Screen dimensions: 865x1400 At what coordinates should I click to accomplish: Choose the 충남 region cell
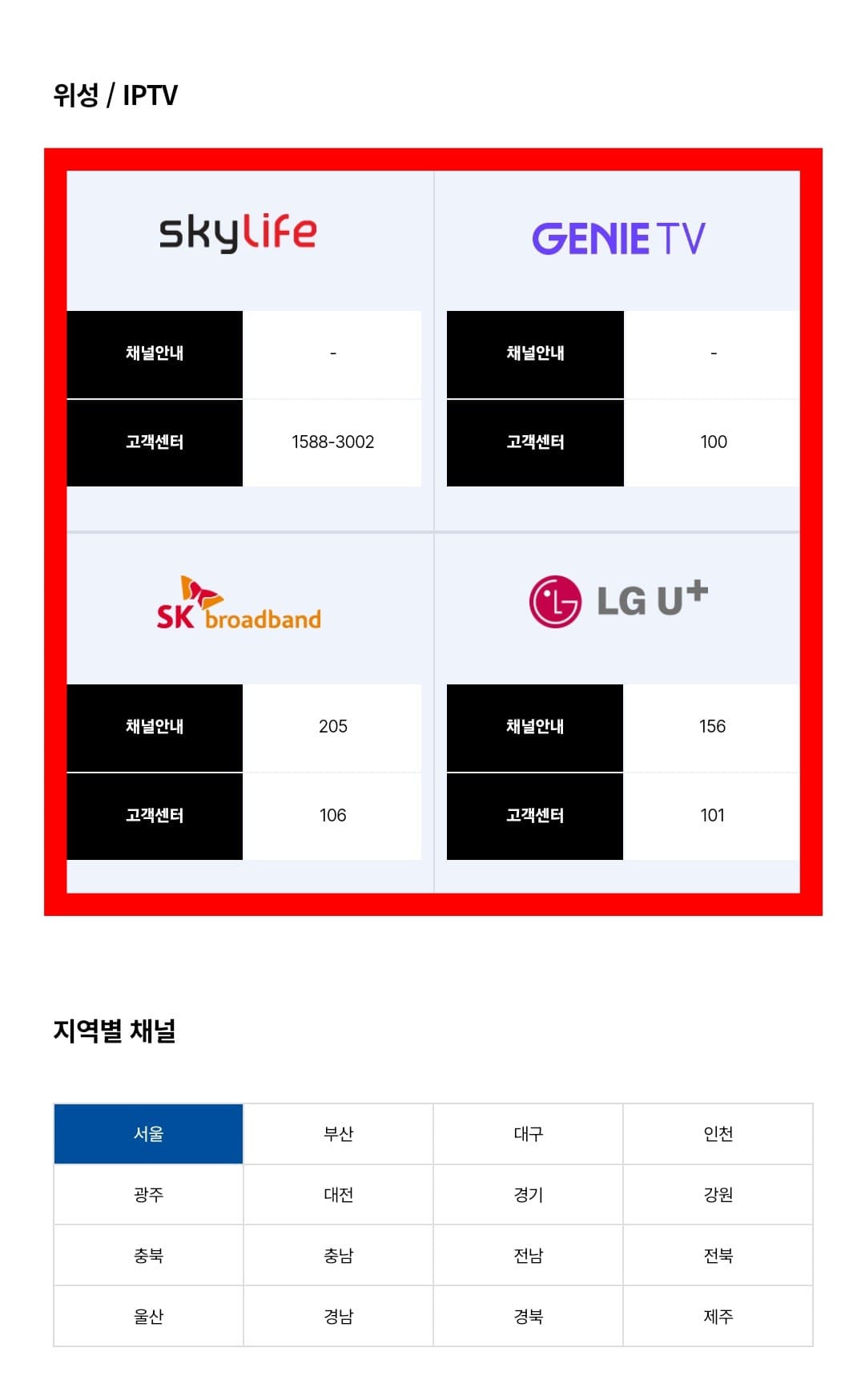[337, 1255]
